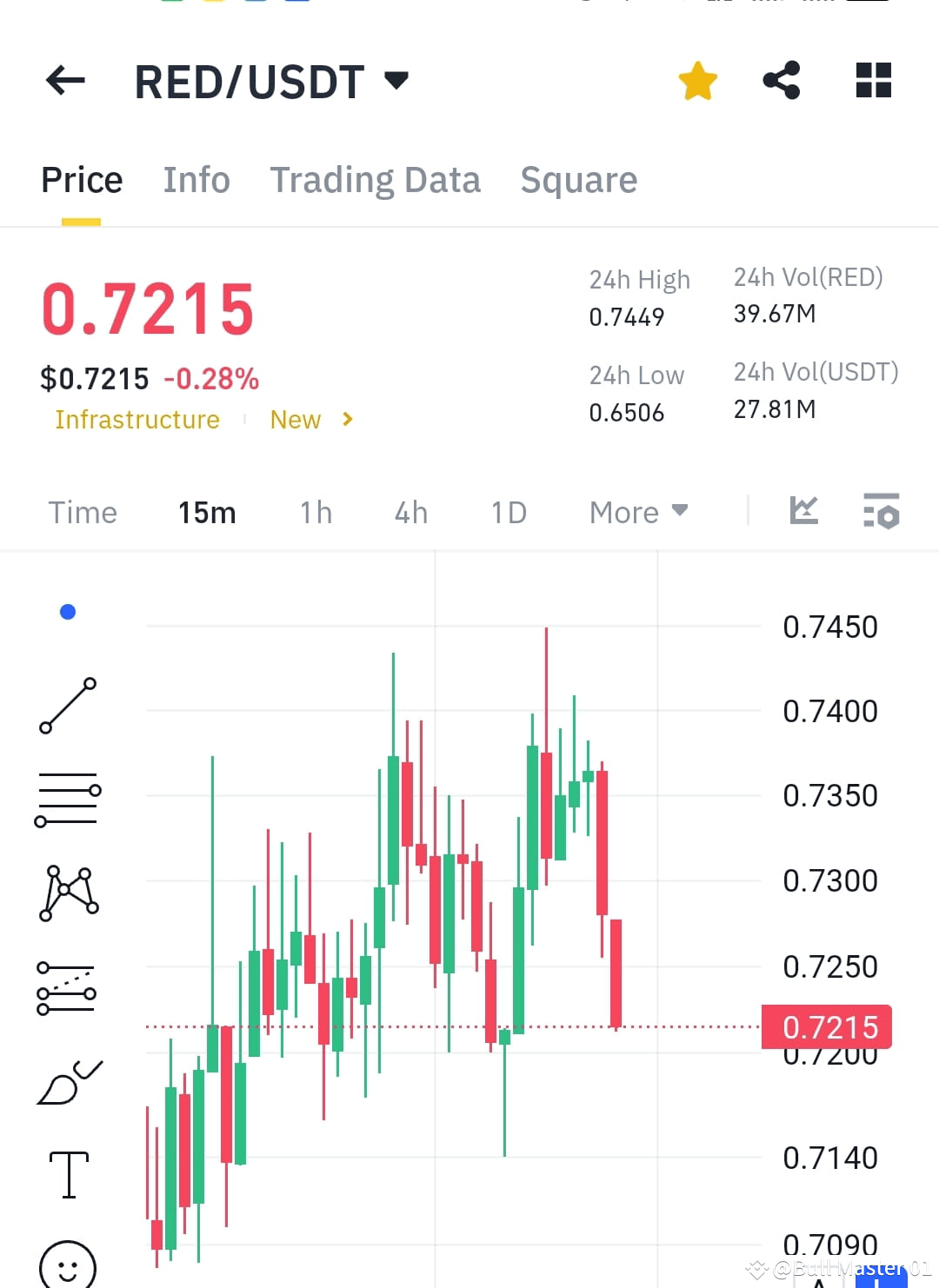Expand the New label chevron
Image resolution: width=939 pixels, height=1288 pixels.
[346, 419]
